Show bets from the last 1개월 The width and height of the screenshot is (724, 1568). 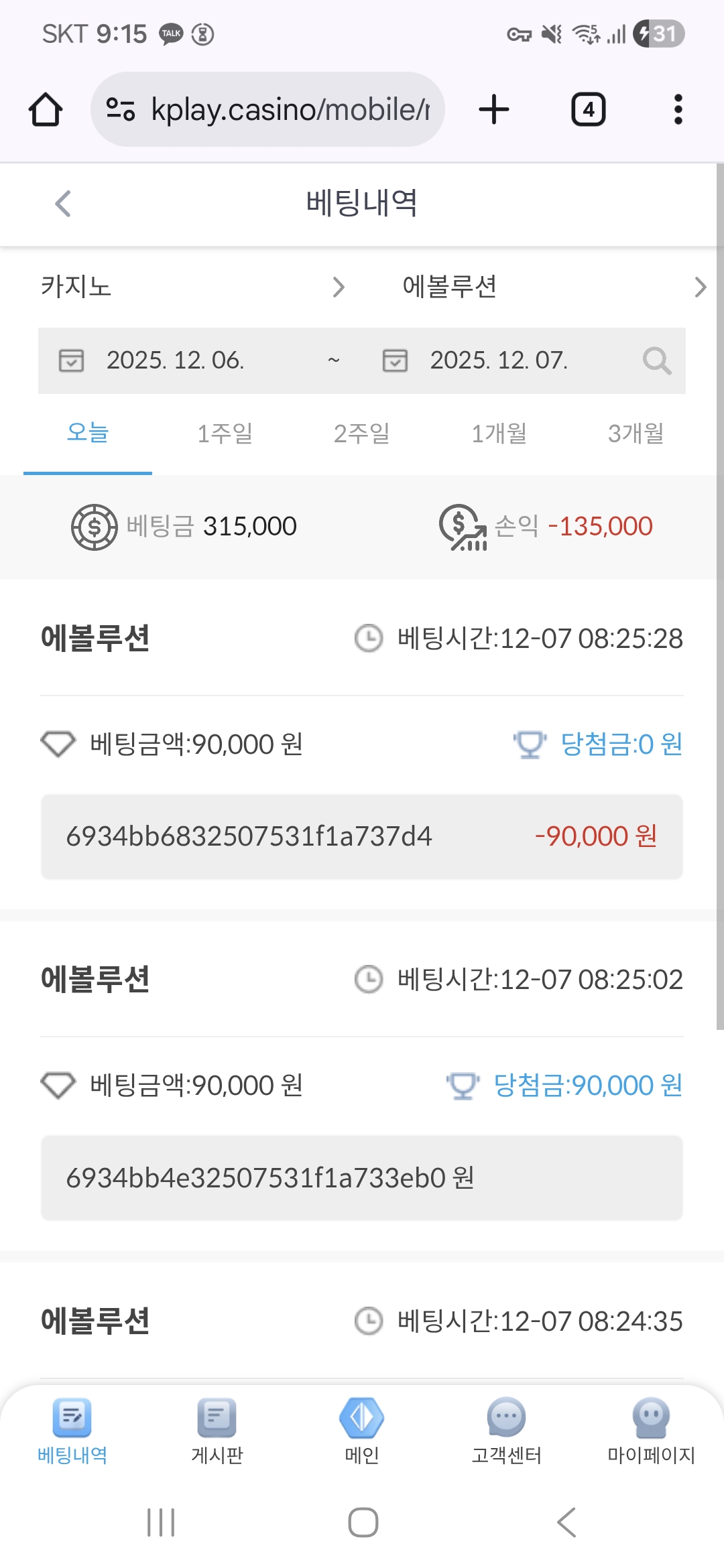click(499, 434)
